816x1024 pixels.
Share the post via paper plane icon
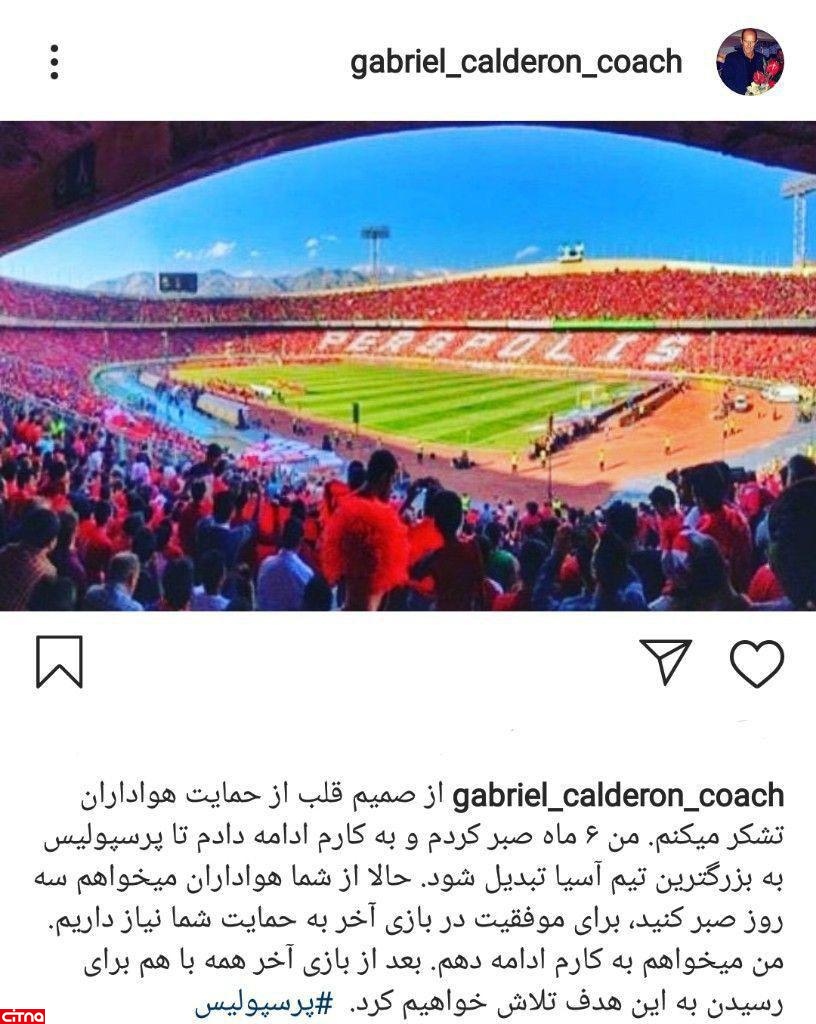coord(666,662)
